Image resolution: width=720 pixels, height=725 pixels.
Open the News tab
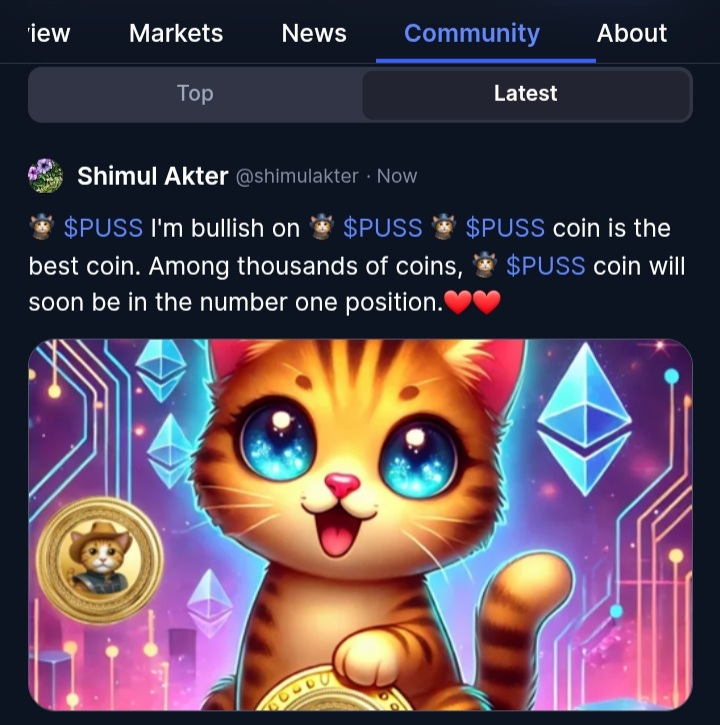click(314, 33)
